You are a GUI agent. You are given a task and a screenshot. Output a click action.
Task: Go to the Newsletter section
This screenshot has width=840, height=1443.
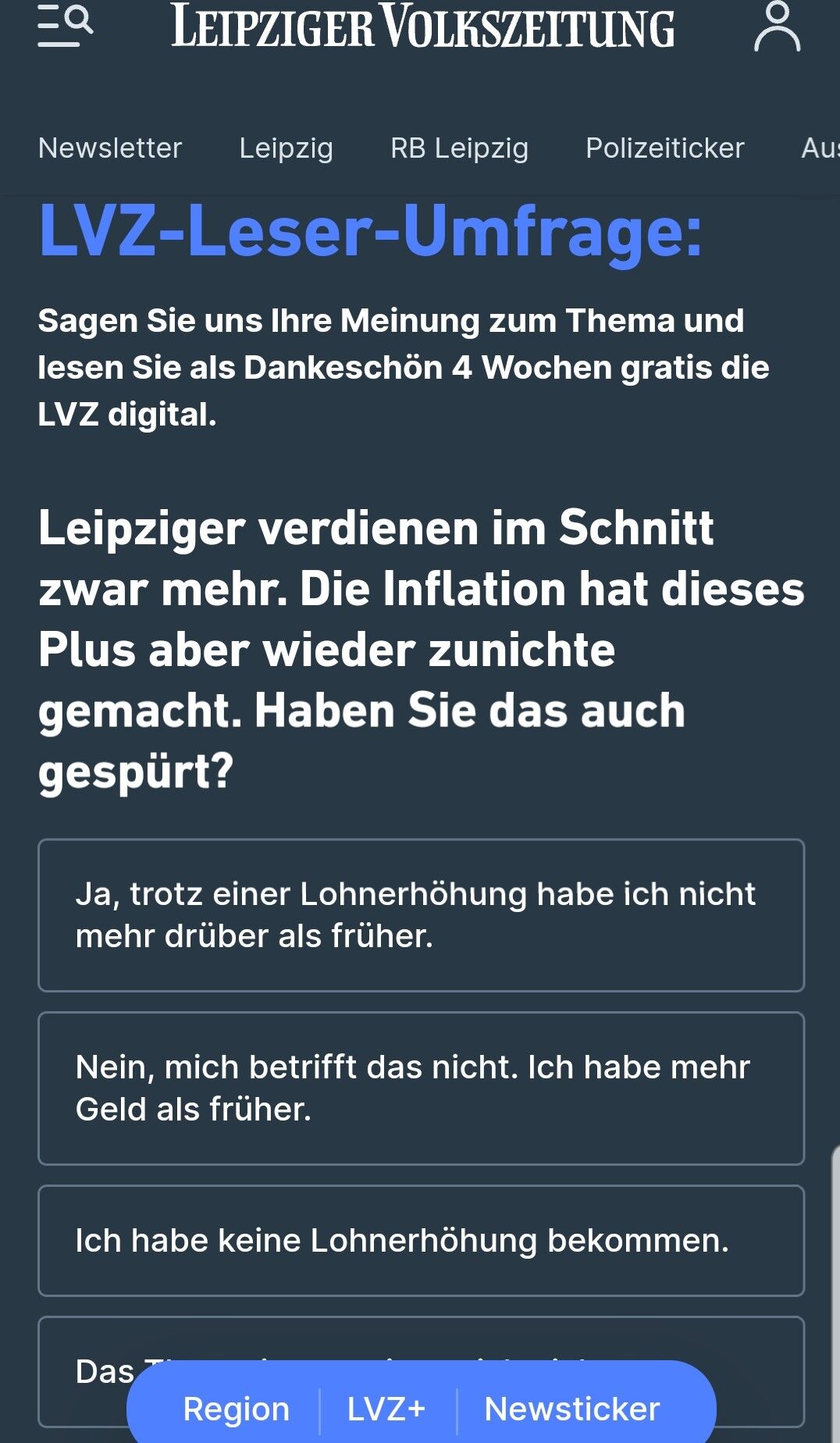coord(110,148)
